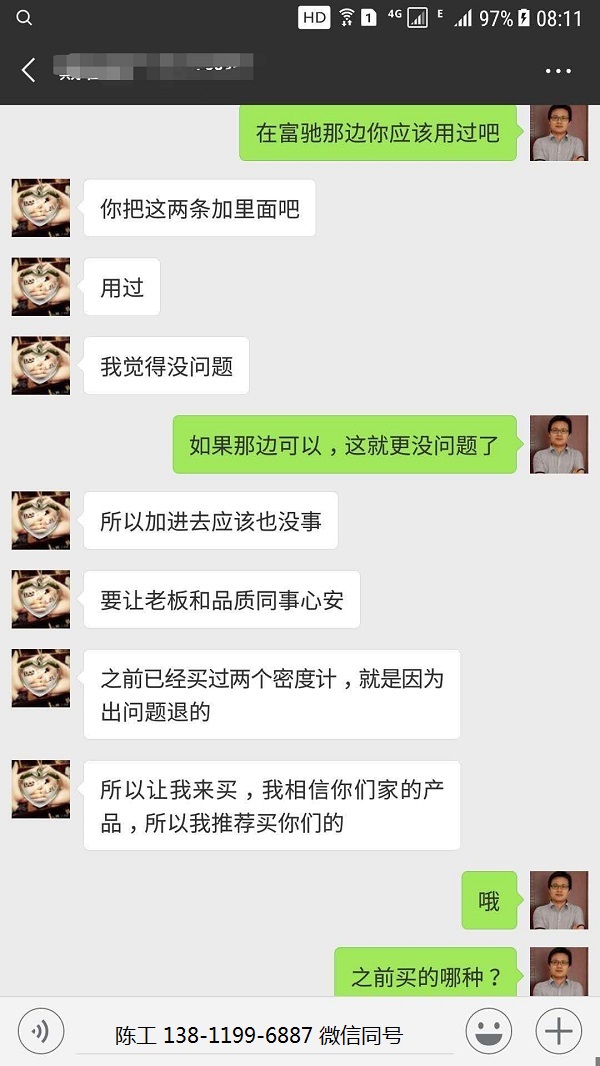Open the plus attachment menu
This screenshot has height=1066, width=600.
point(558,1031)
